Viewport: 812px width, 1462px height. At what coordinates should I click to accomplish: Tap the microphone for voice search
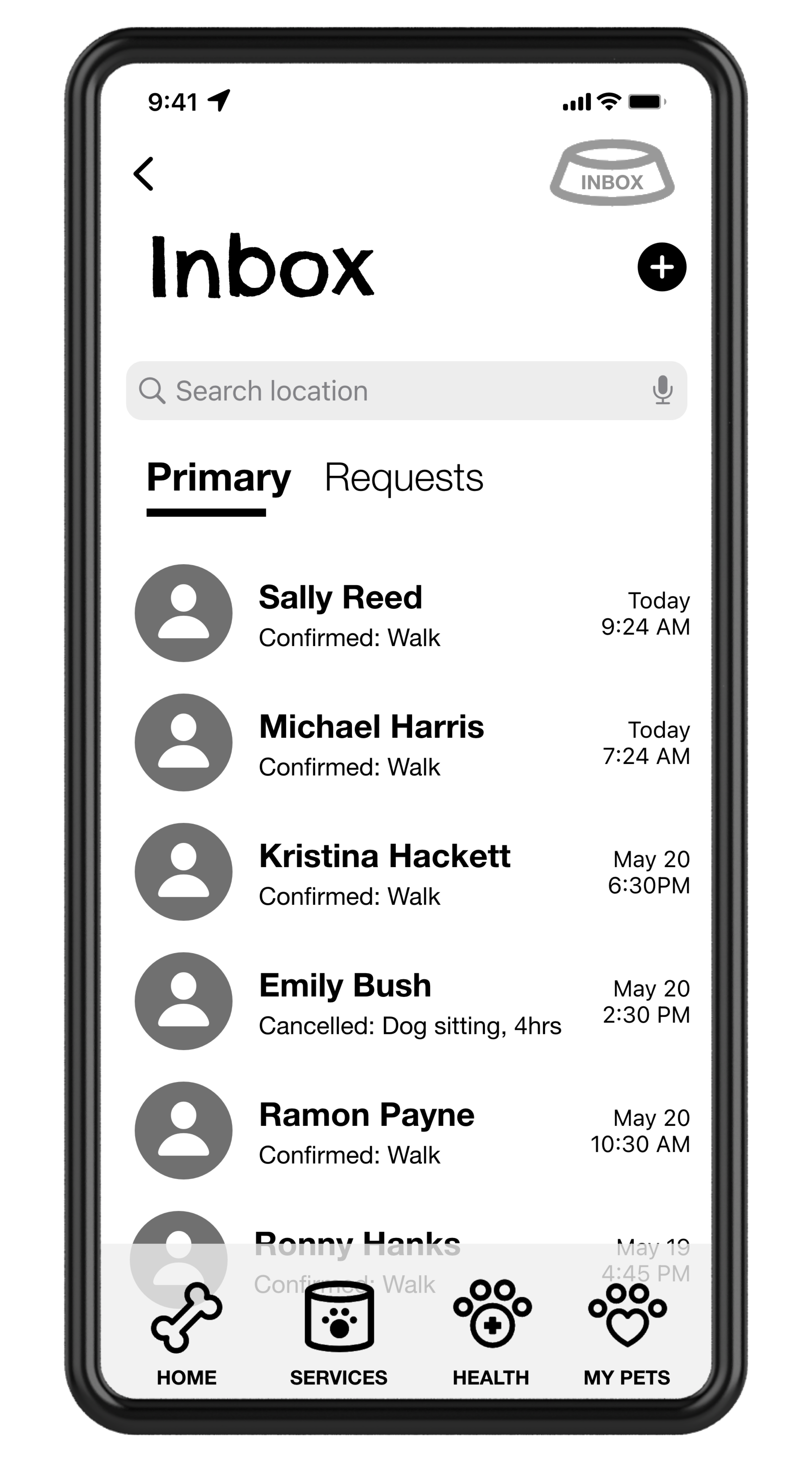(x=662, y=390)
